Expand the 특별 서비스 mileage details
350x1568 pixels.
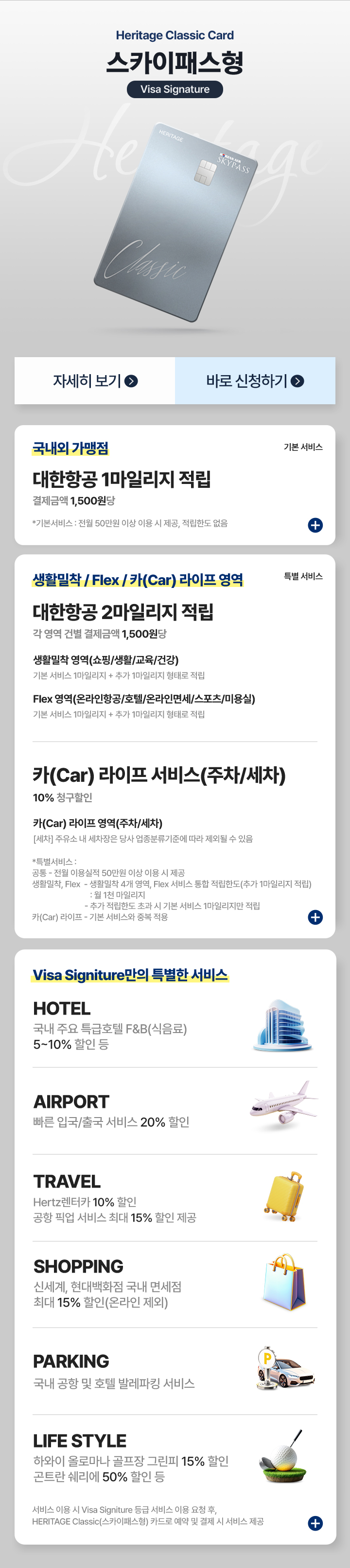point(315,917)
